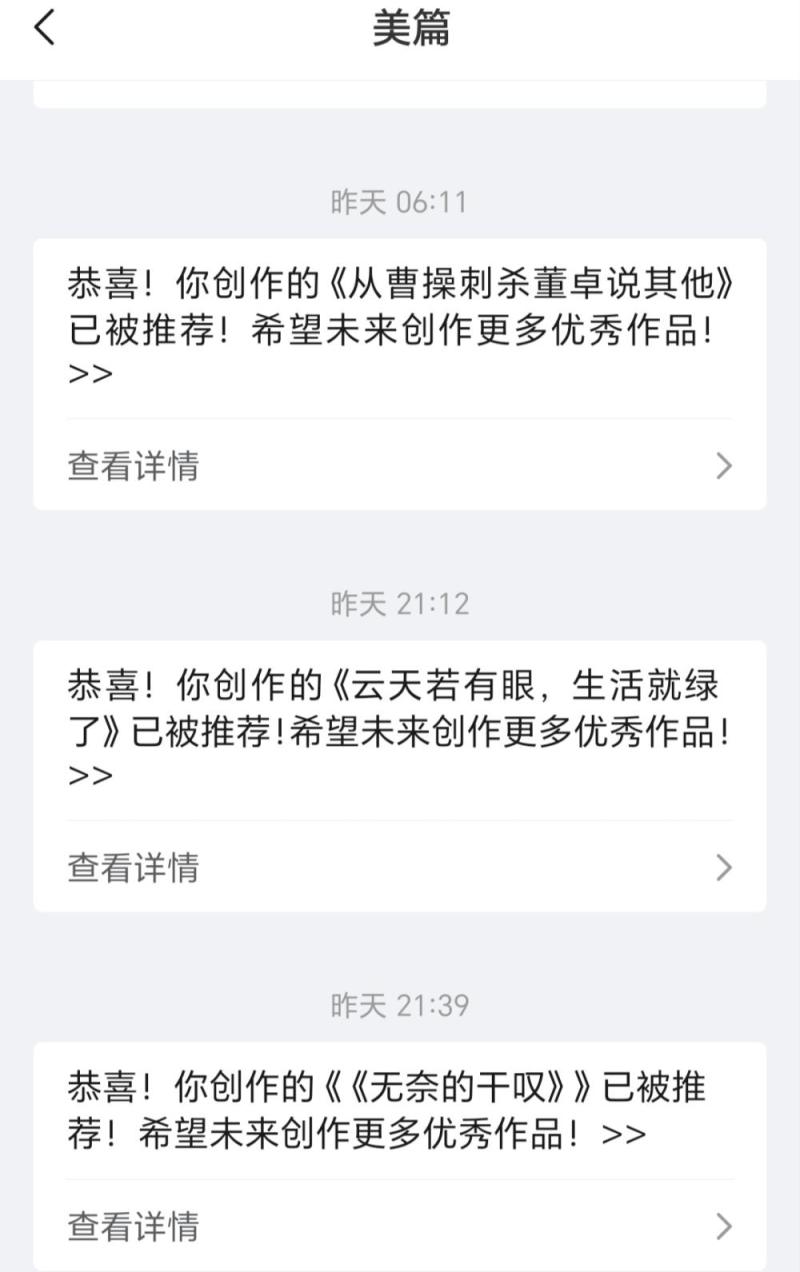Tap the 昨天 21:12 timestamp label
Viewport: 800px width, 1272px height.
click(400, 604)
